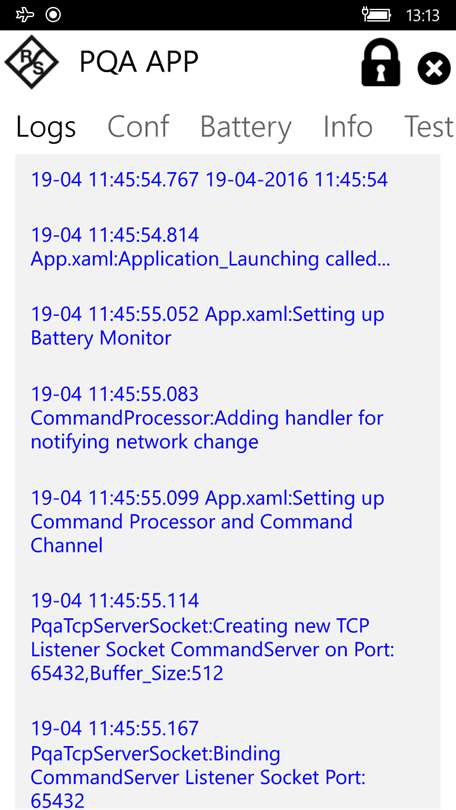Select the Logs tab
This screenshot has height=810, width=456.
(x=46, y=128)
